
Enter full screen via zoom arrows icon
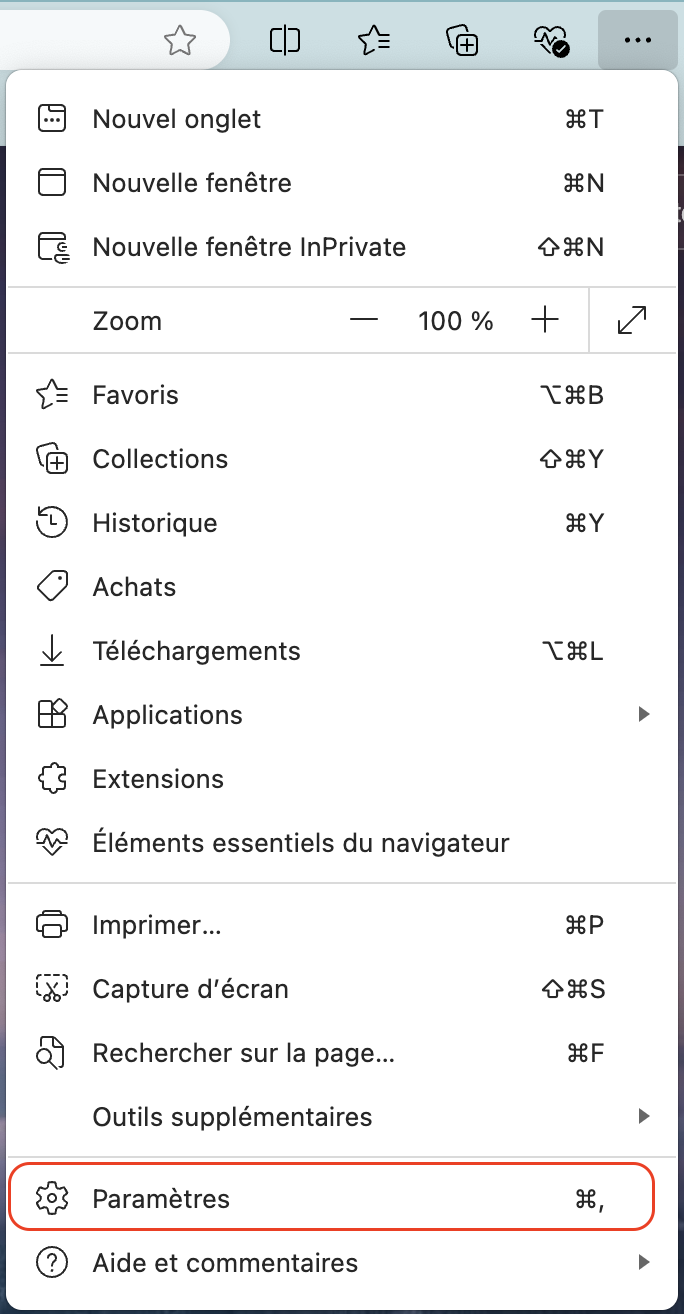tap(633, 320)
